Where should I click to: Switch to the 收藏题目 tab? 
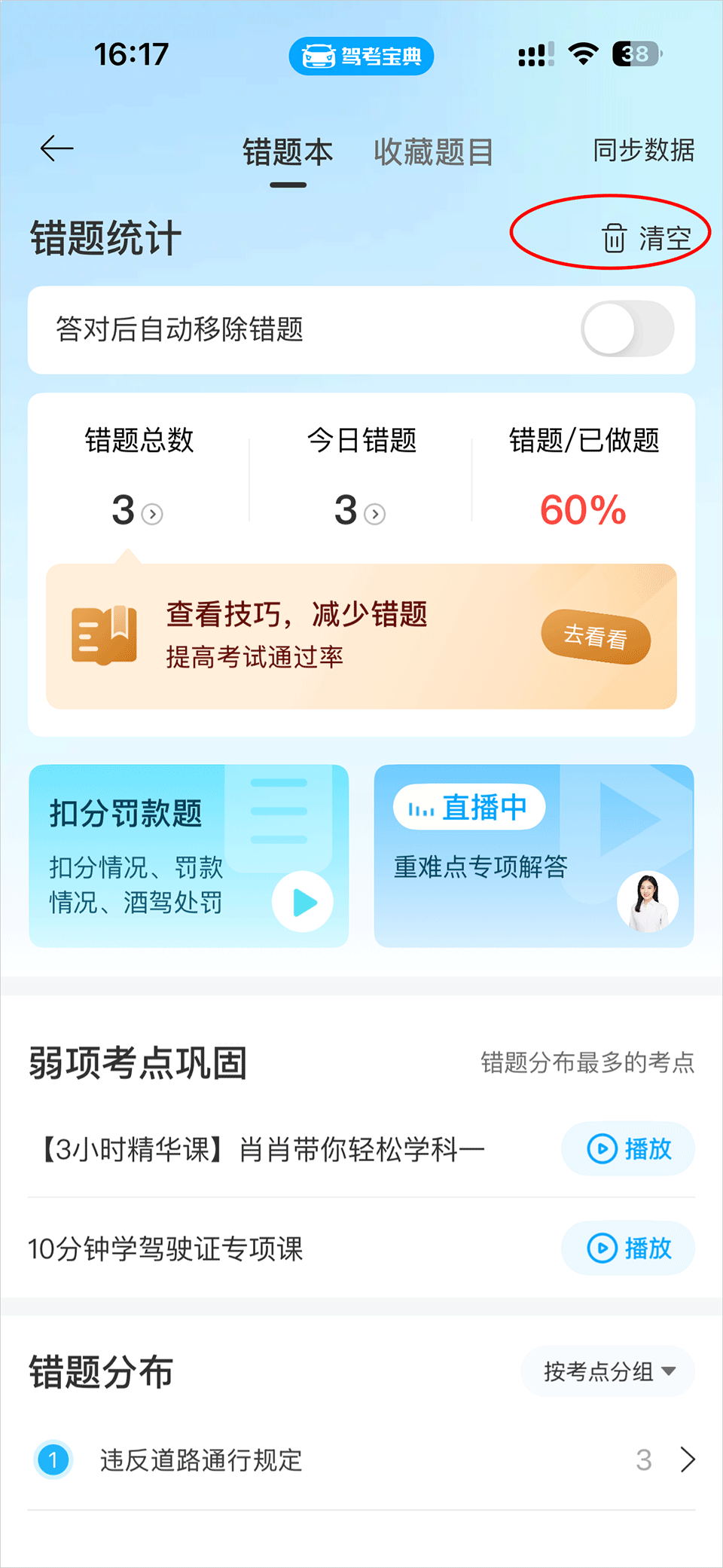[x=432, y=151]
